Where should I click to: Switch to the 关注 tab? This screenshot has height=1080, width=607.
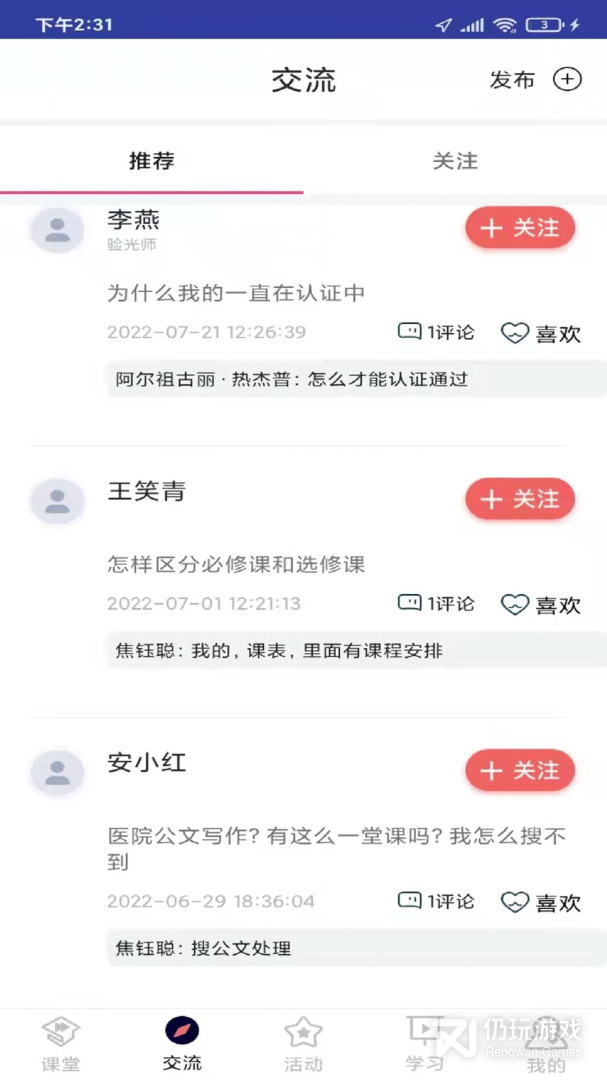click(455, 161)
